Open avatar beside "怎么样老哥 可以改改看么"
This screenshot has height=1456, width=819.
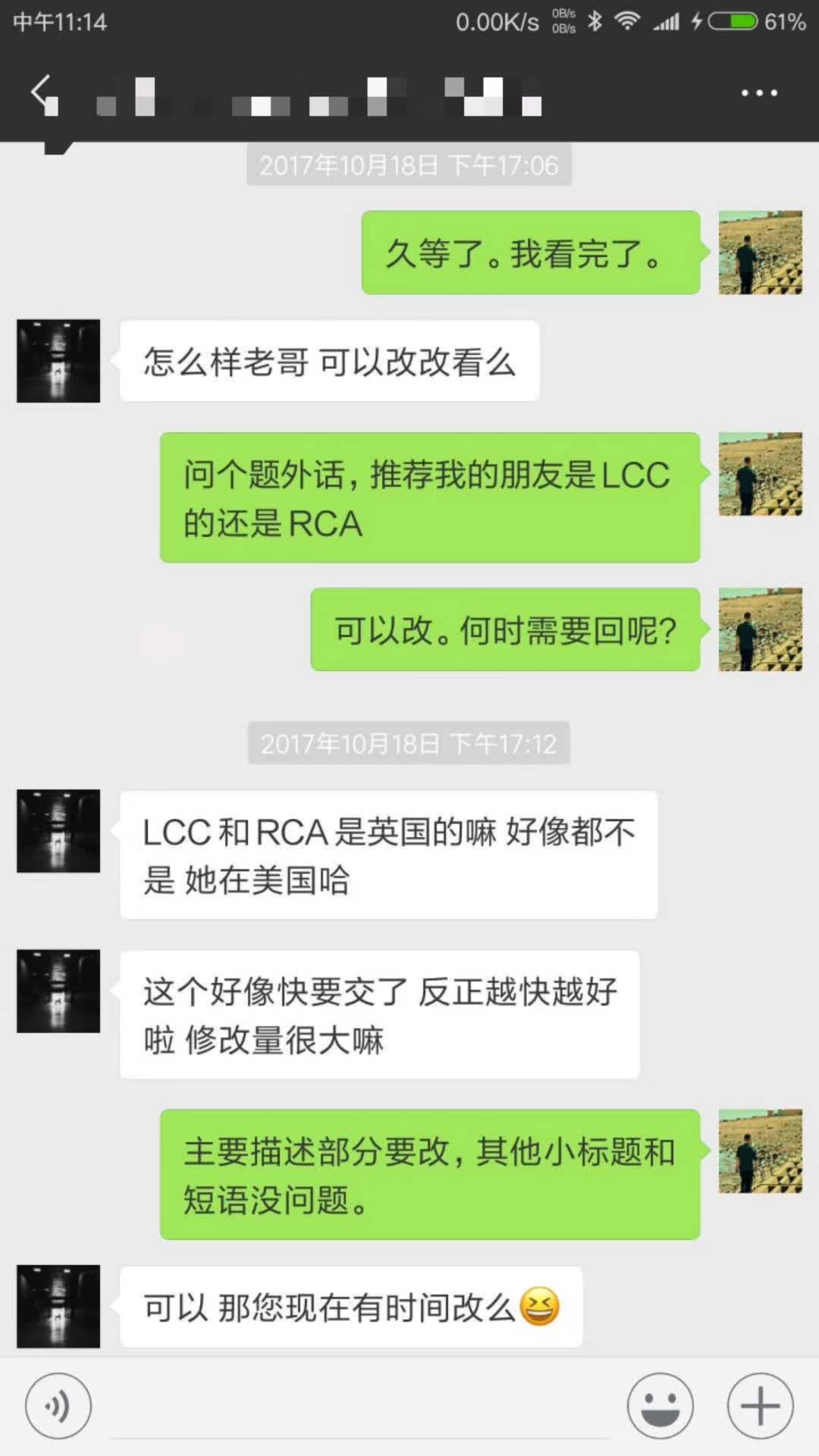coord(58,361)
